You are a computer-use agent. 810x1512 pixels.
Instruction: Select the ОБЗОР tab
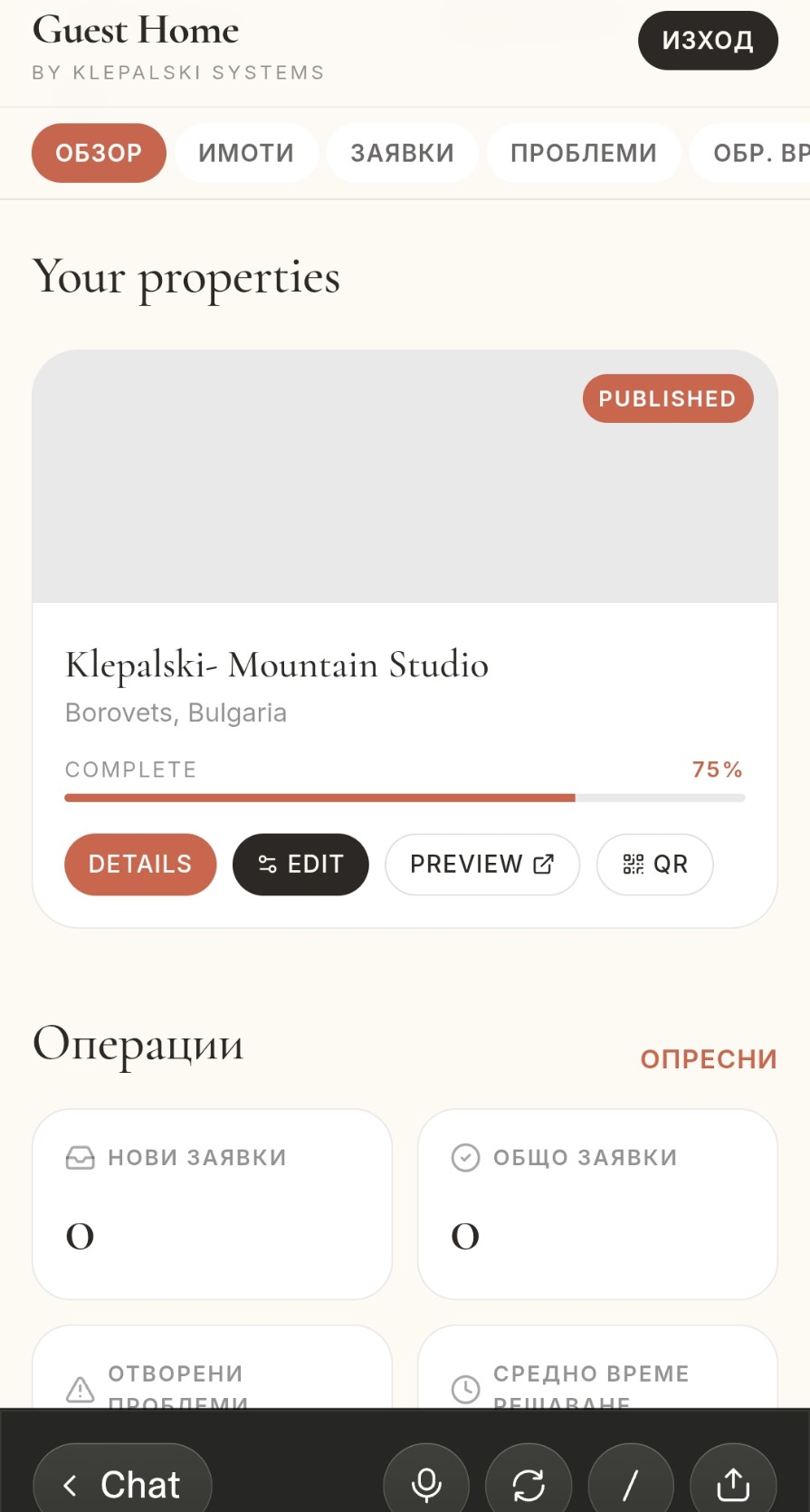point(99,153)
